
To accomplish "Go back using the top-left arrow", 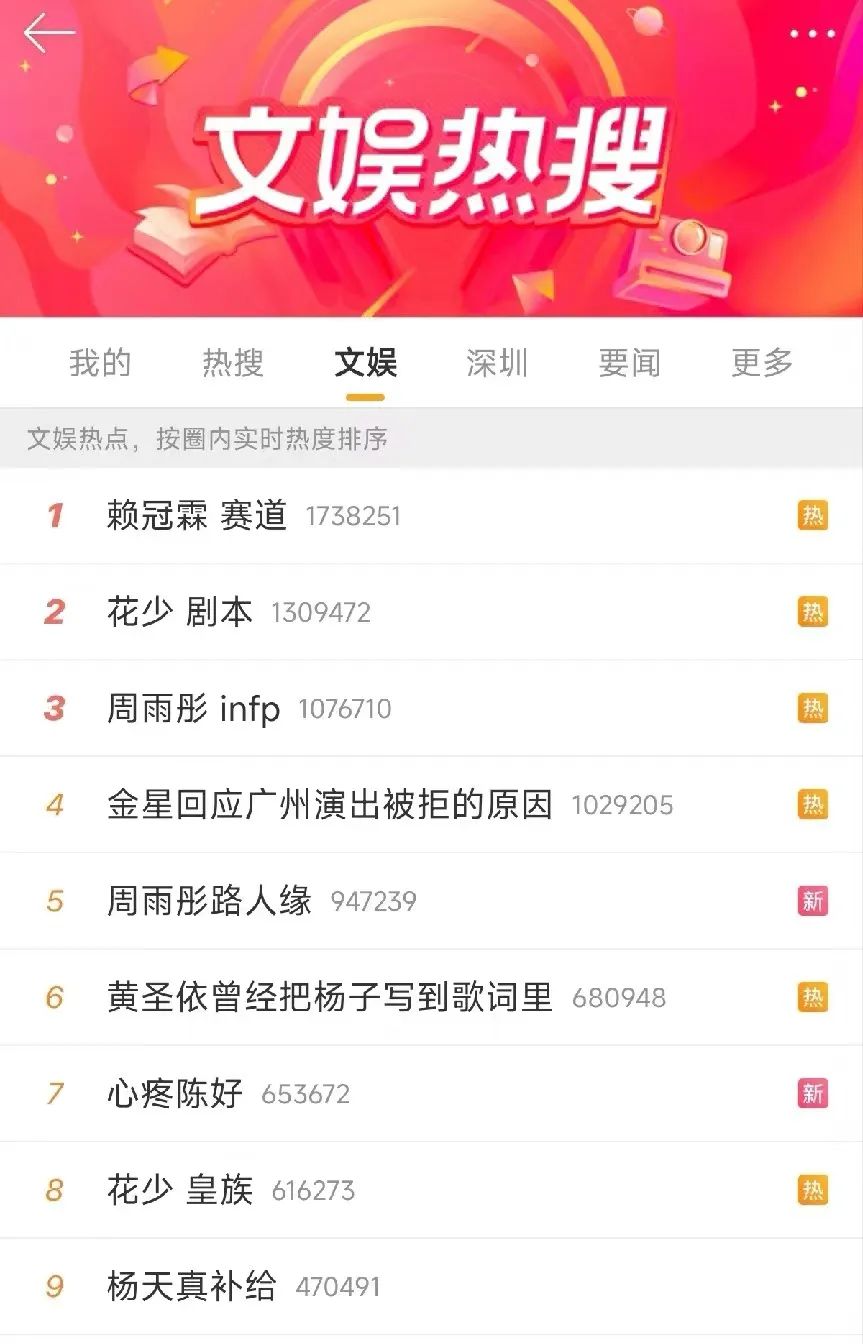I will tap(49, 33).
